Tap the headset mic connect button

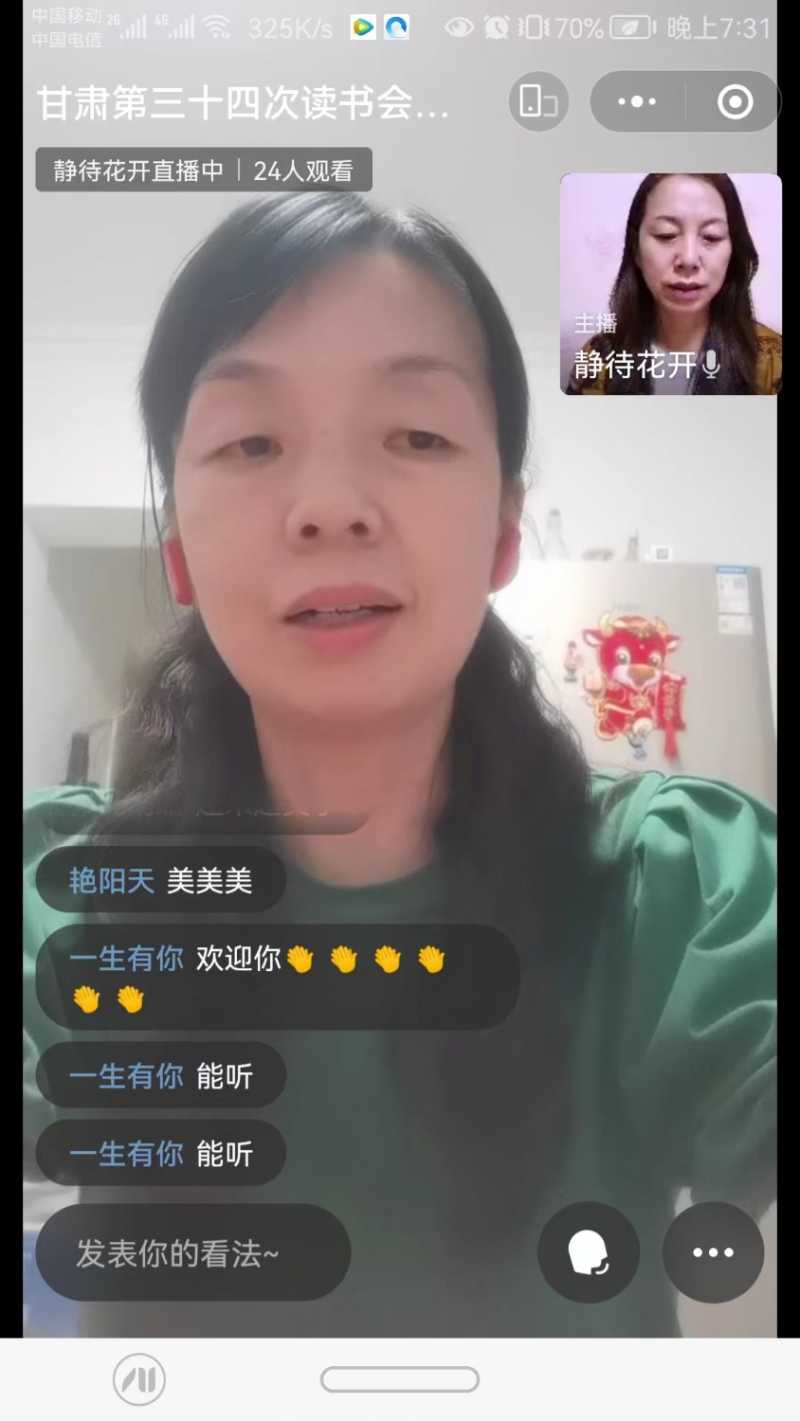tap(588, 1252)
